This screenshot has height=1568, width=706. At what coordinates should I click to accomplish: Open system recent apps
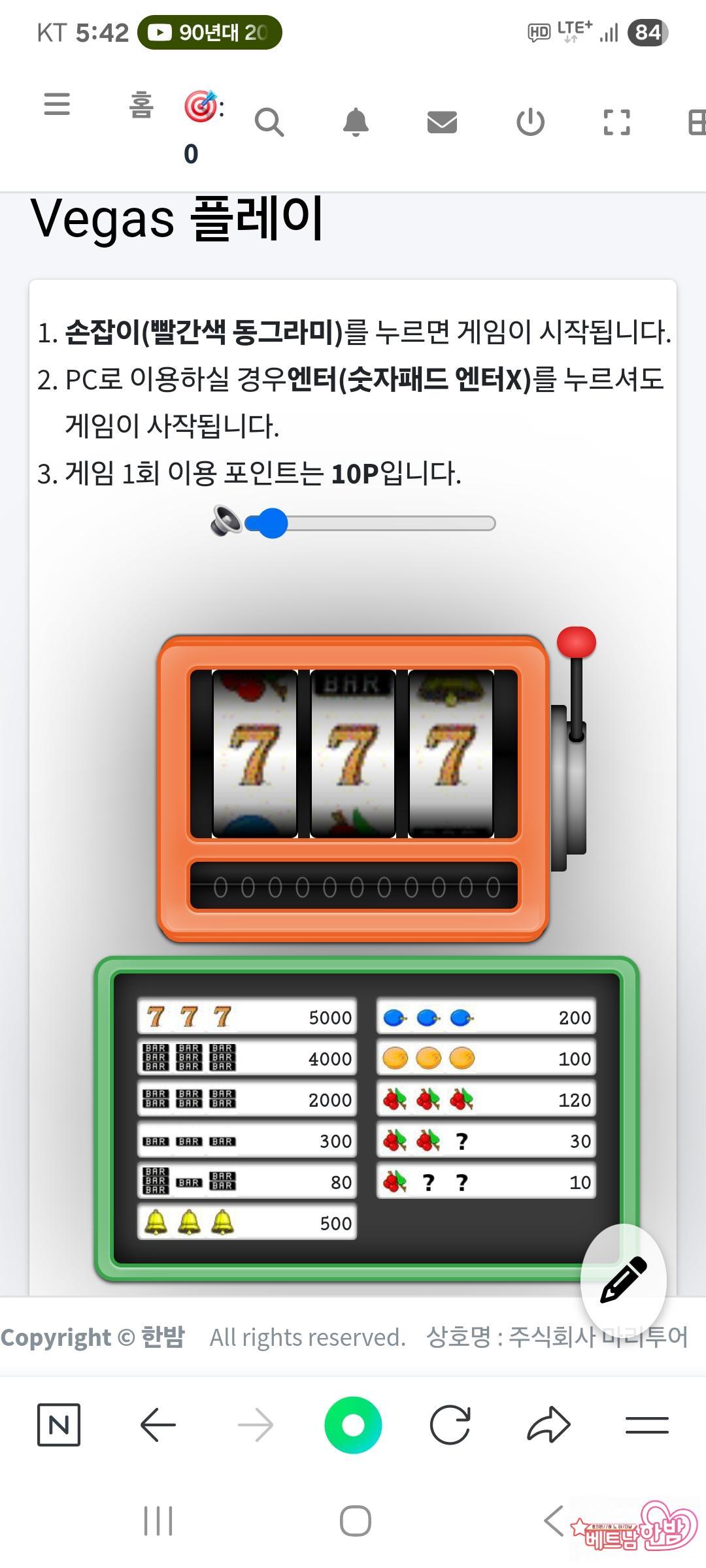point(158,1521)
